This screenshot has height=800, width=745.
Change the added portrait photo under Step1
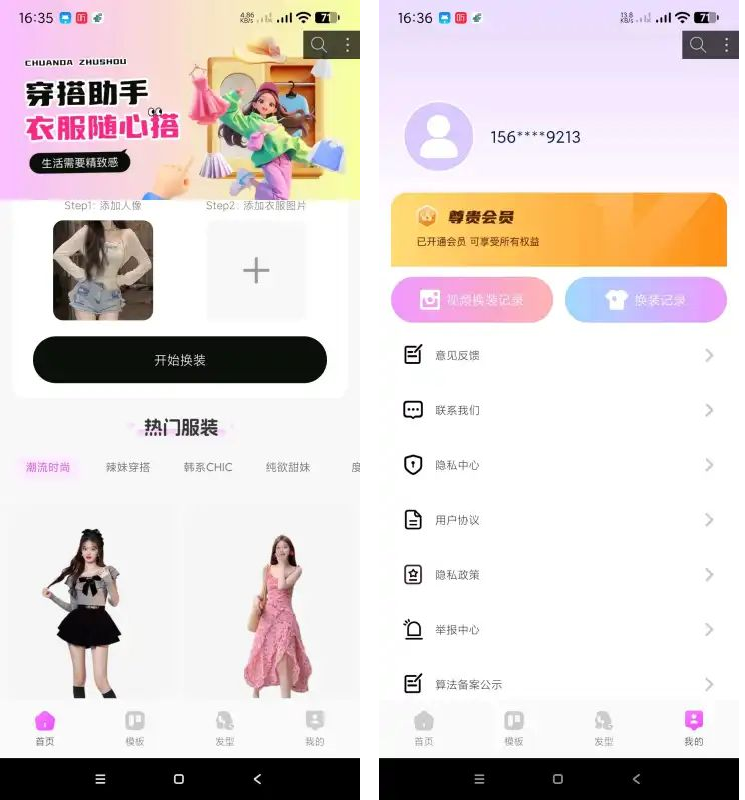tap(103, 270)
